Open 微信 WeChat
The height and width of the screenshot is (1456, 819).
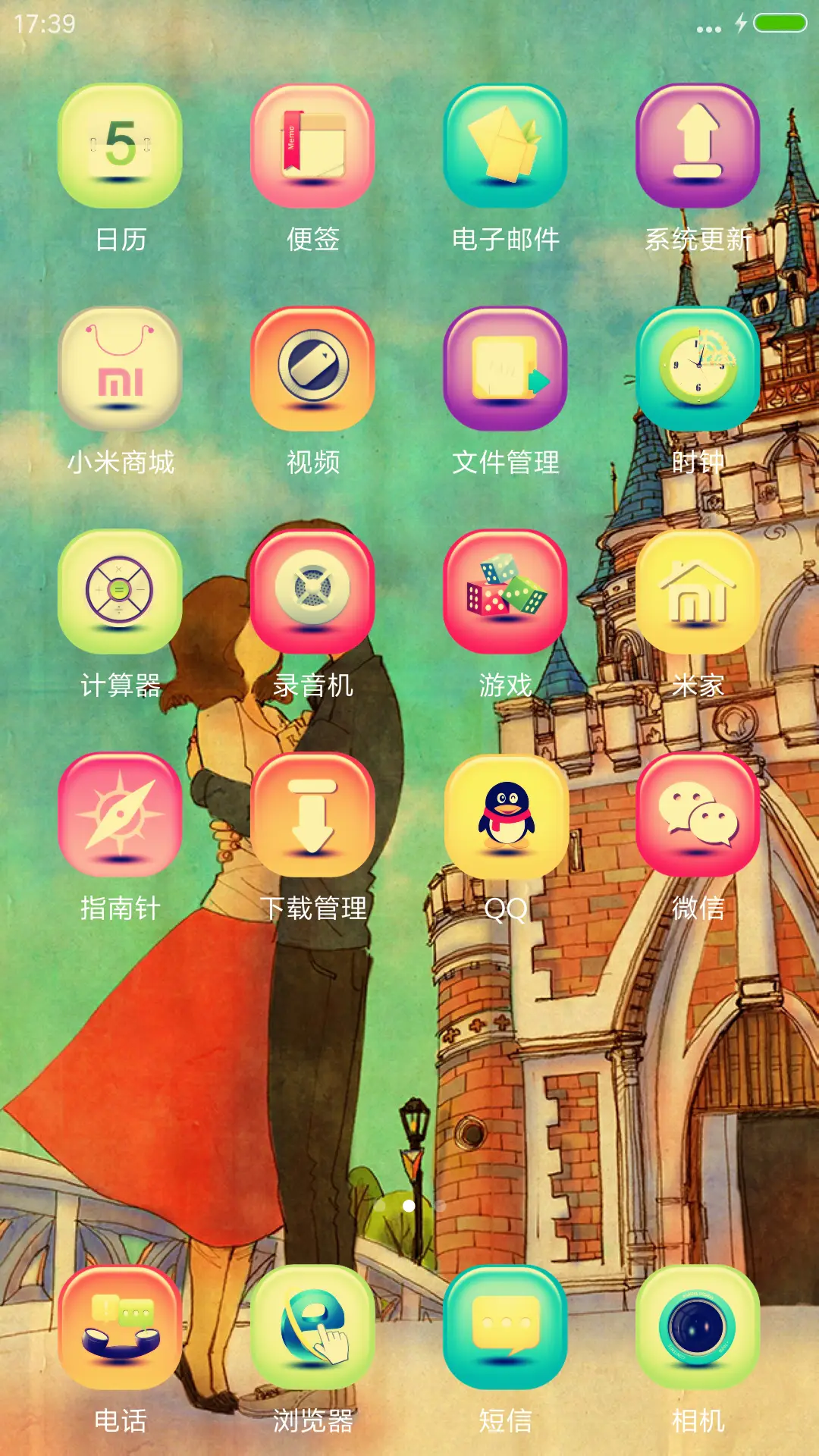pos(698,815)
